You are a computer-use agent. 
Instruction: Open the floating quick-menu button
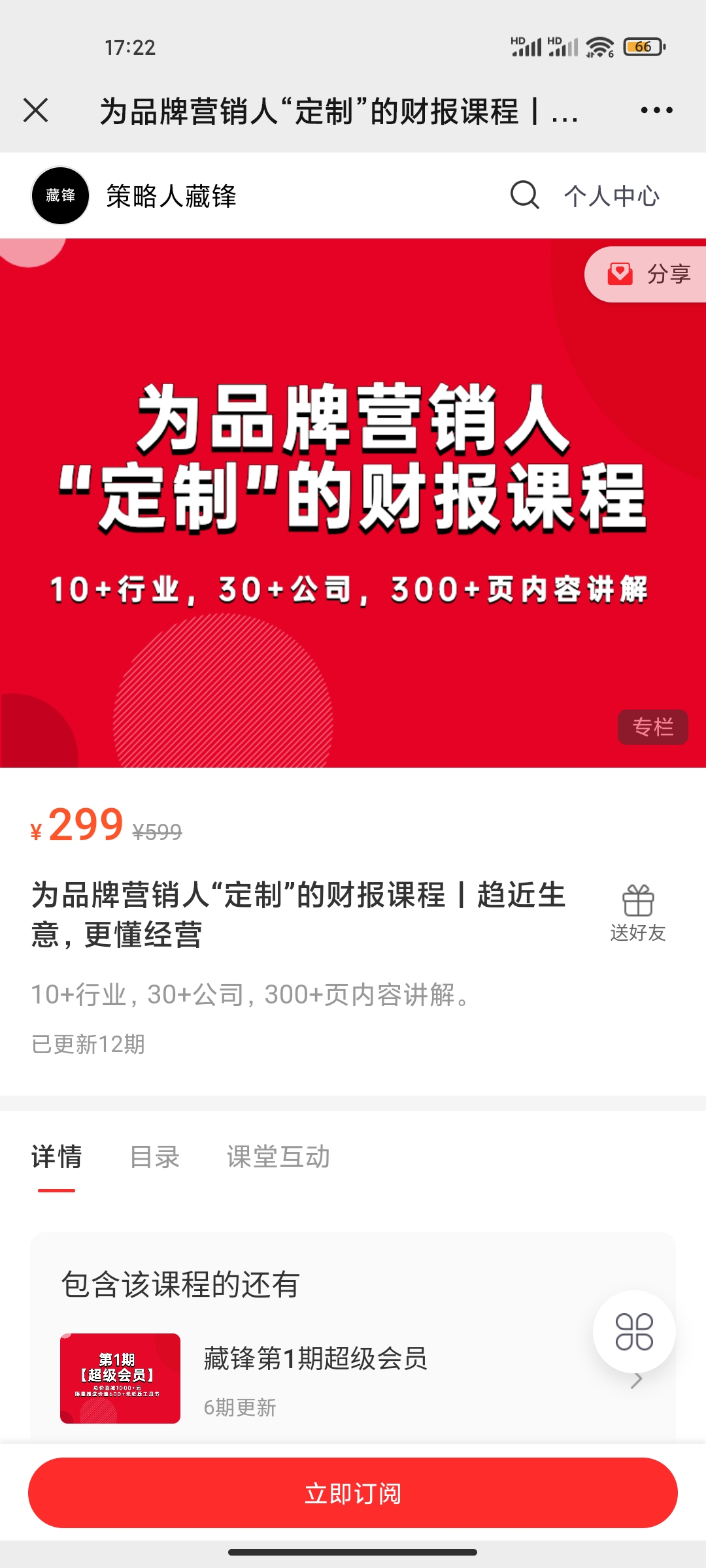pos(633,1332)
